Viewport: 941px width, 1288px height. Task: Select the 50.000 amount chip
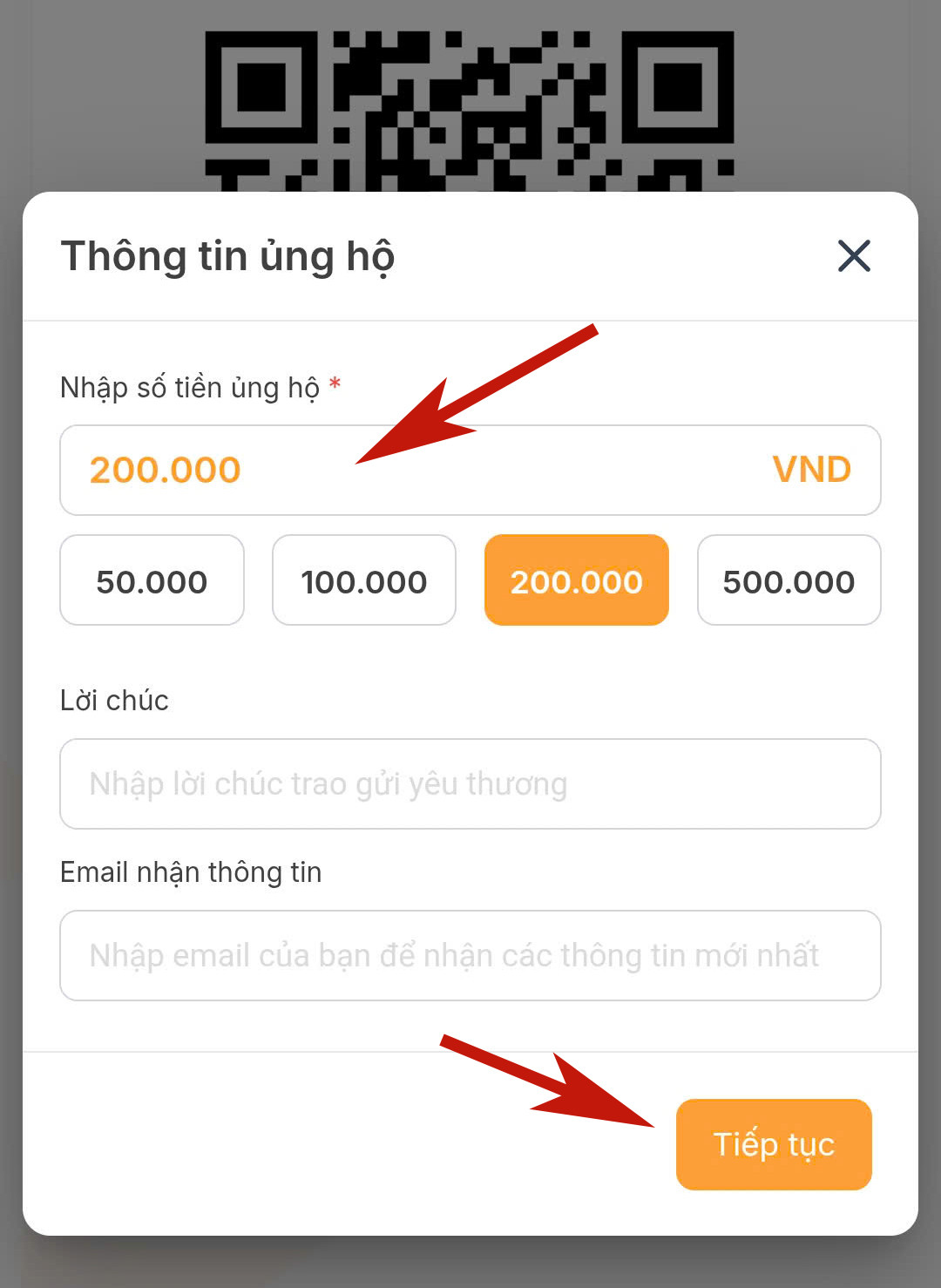pyautogui.click(x=152, y=580)
